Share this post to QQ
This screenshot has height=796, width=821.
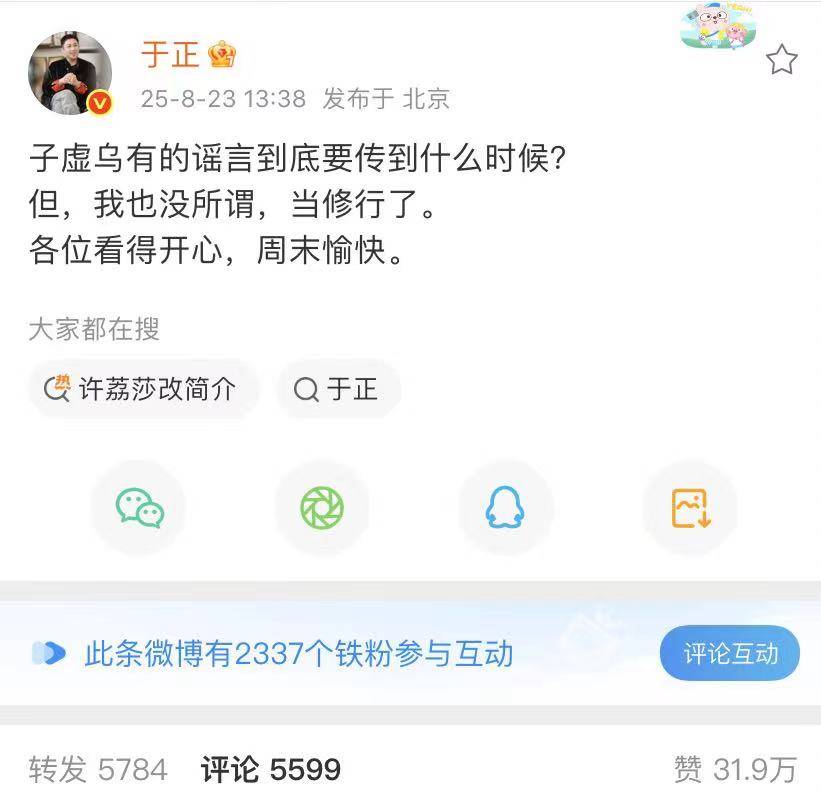505,508
